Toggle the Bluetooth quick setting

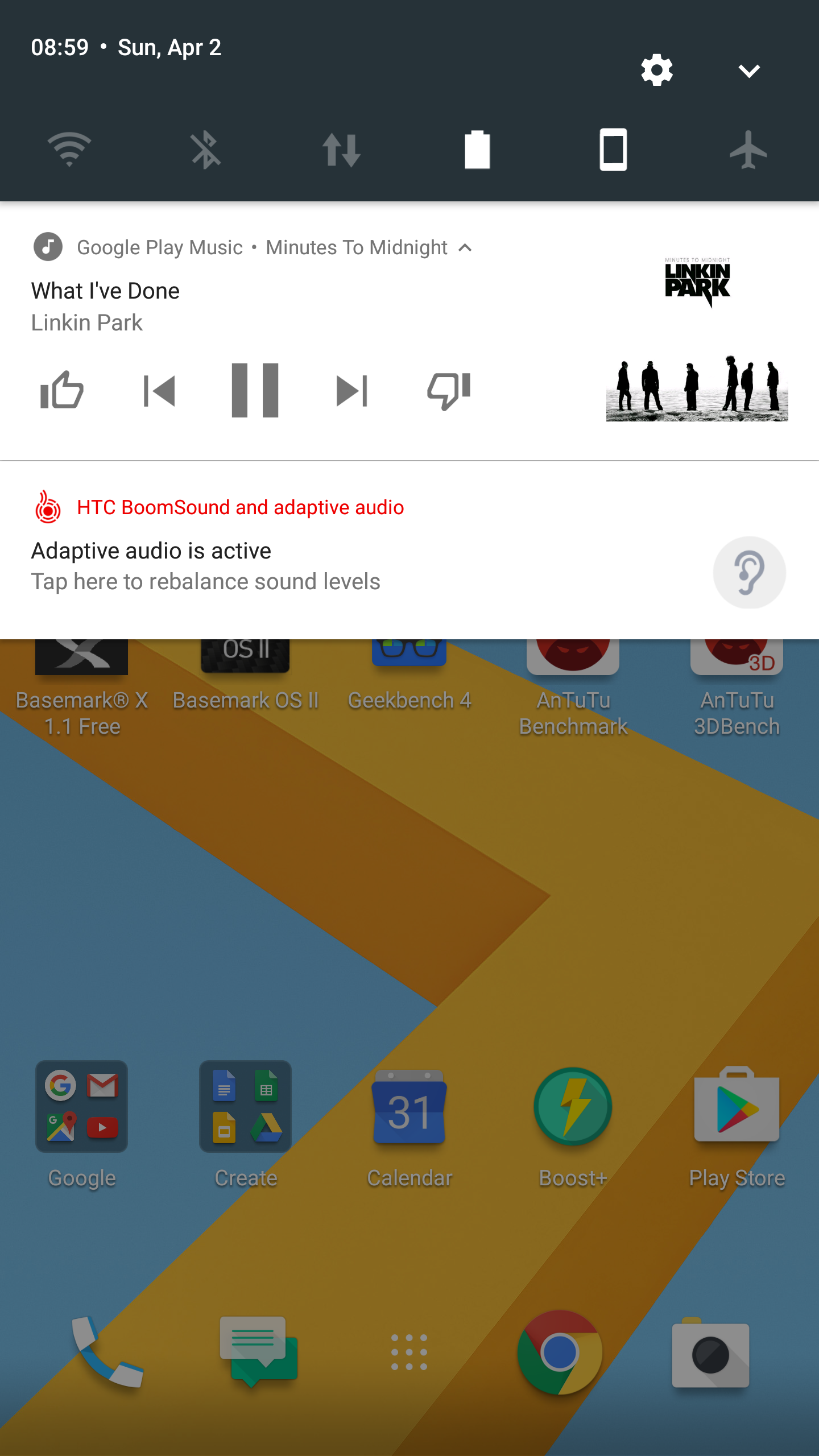205,150
